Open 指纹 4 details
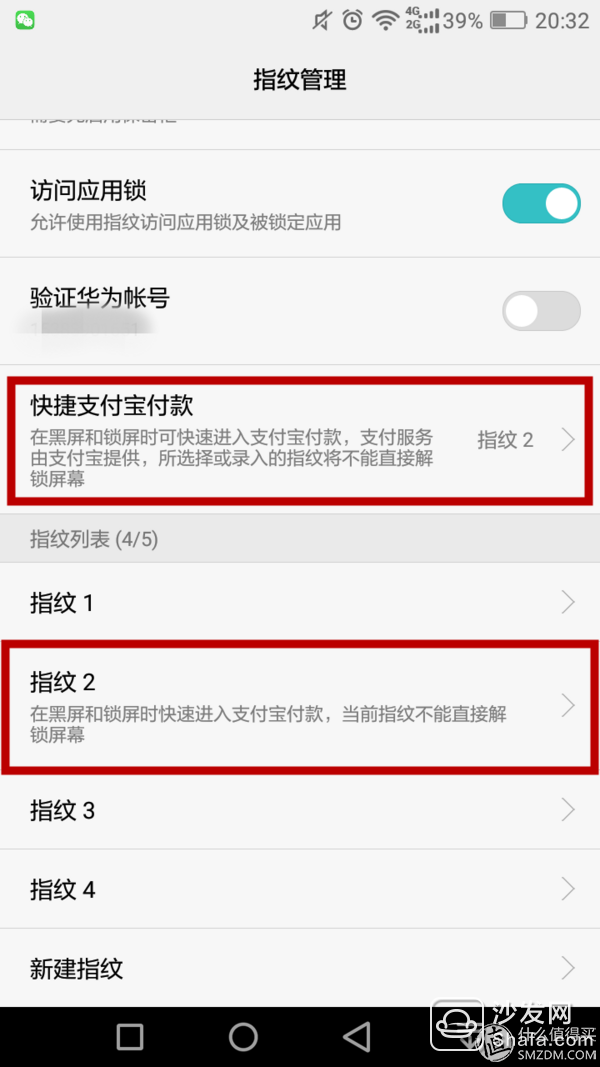Viewport: 600px width, 1067px height. [x=300, y=889]
